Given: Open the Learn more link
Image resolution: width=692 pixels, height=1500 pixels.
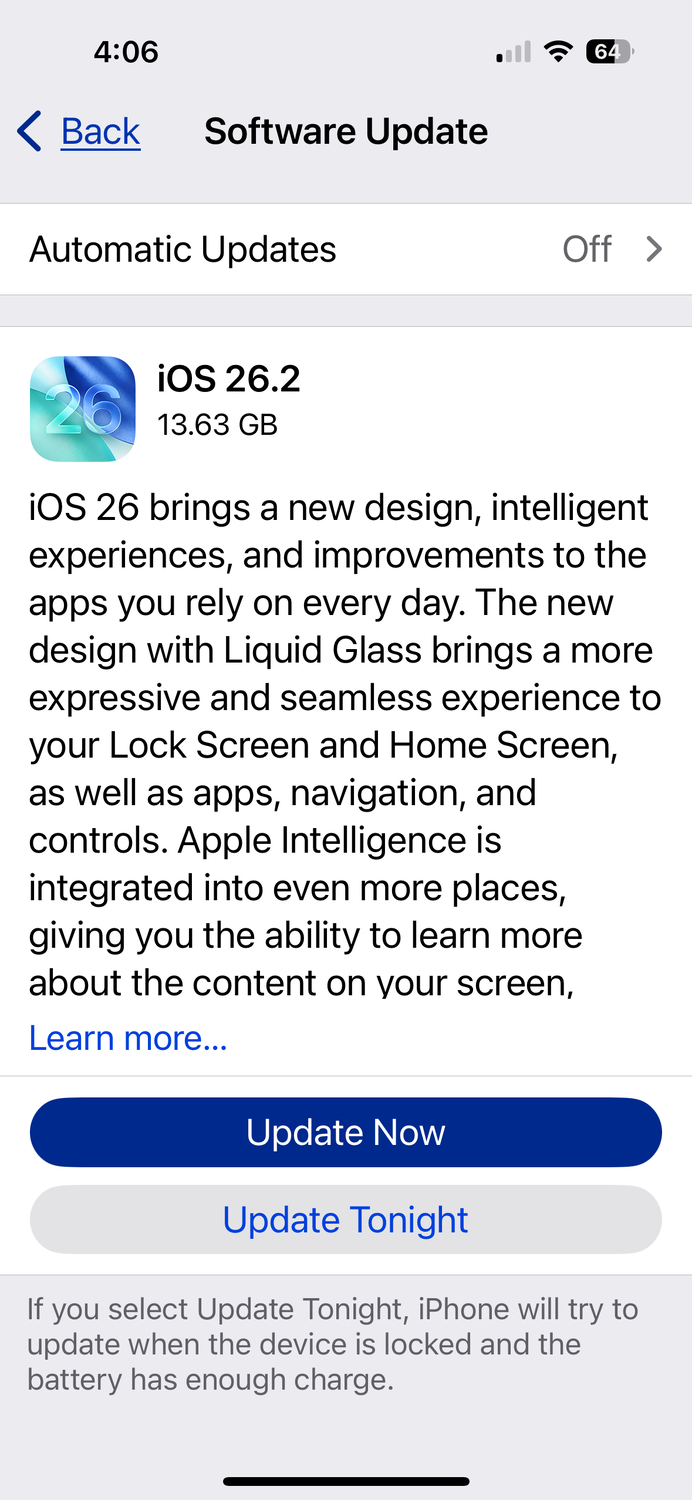Looking at the screenshot, I should pyautogui.click(x=128, y=1038).
